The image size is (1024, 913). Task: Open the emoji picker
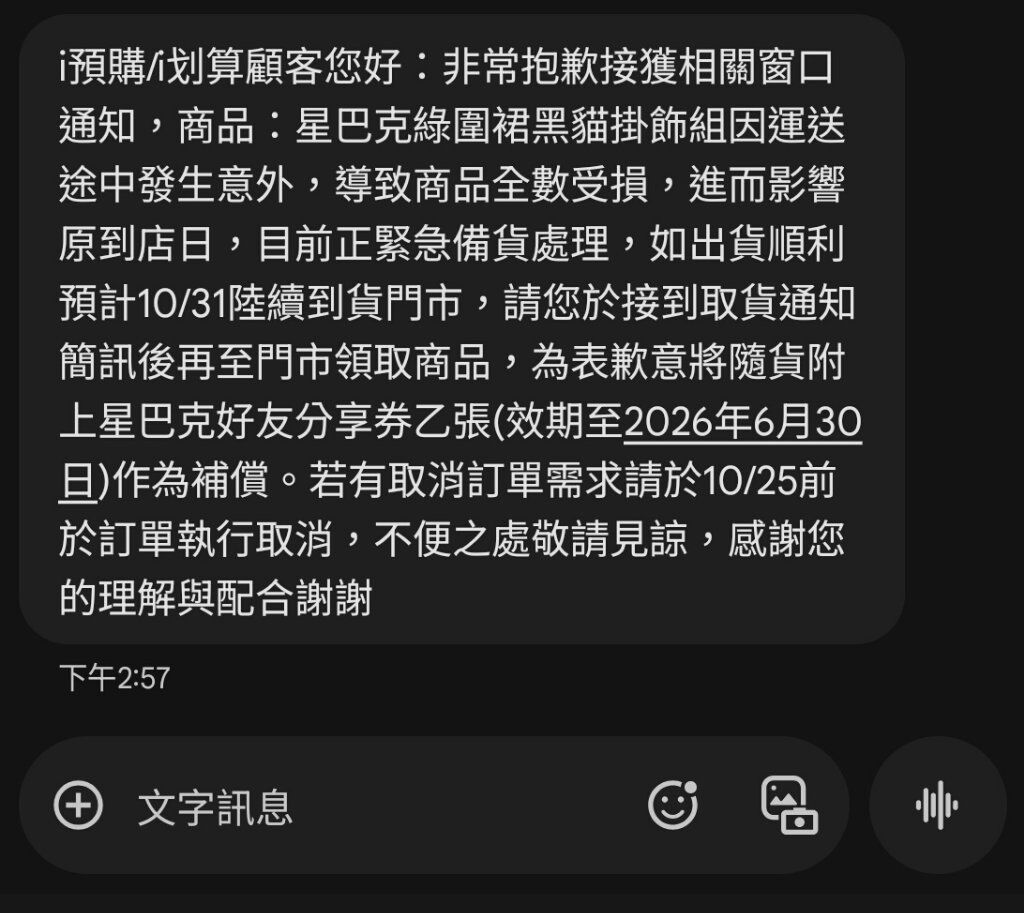point(672,805)
